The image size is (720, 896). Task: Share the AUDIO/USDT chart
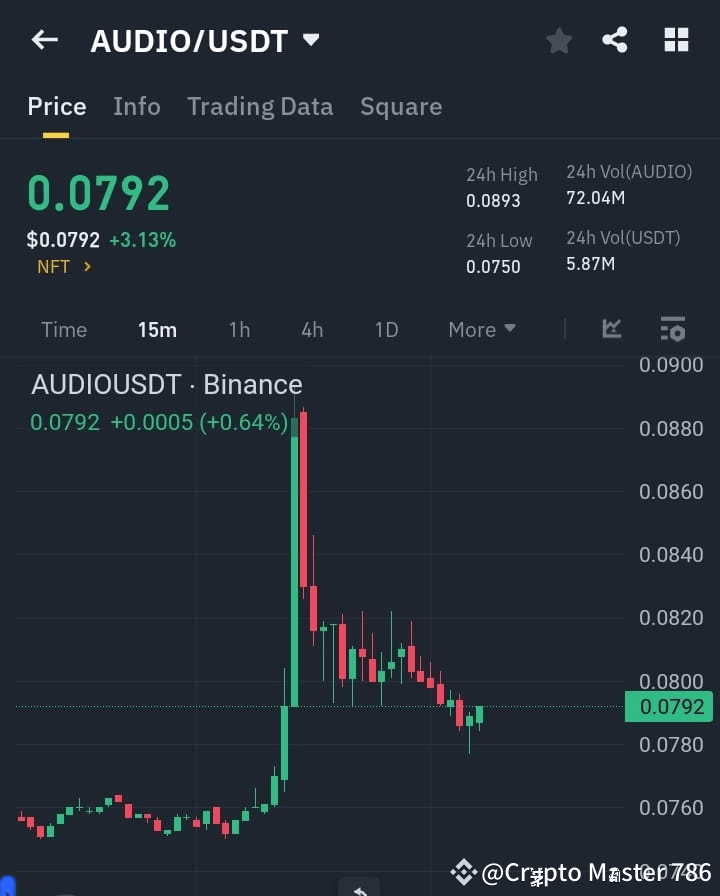[617, 40]
